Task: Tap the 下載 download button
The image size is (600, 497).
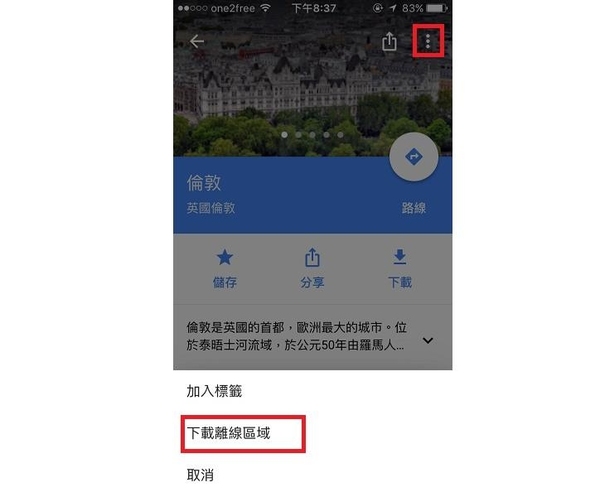Action: (399, 268)
